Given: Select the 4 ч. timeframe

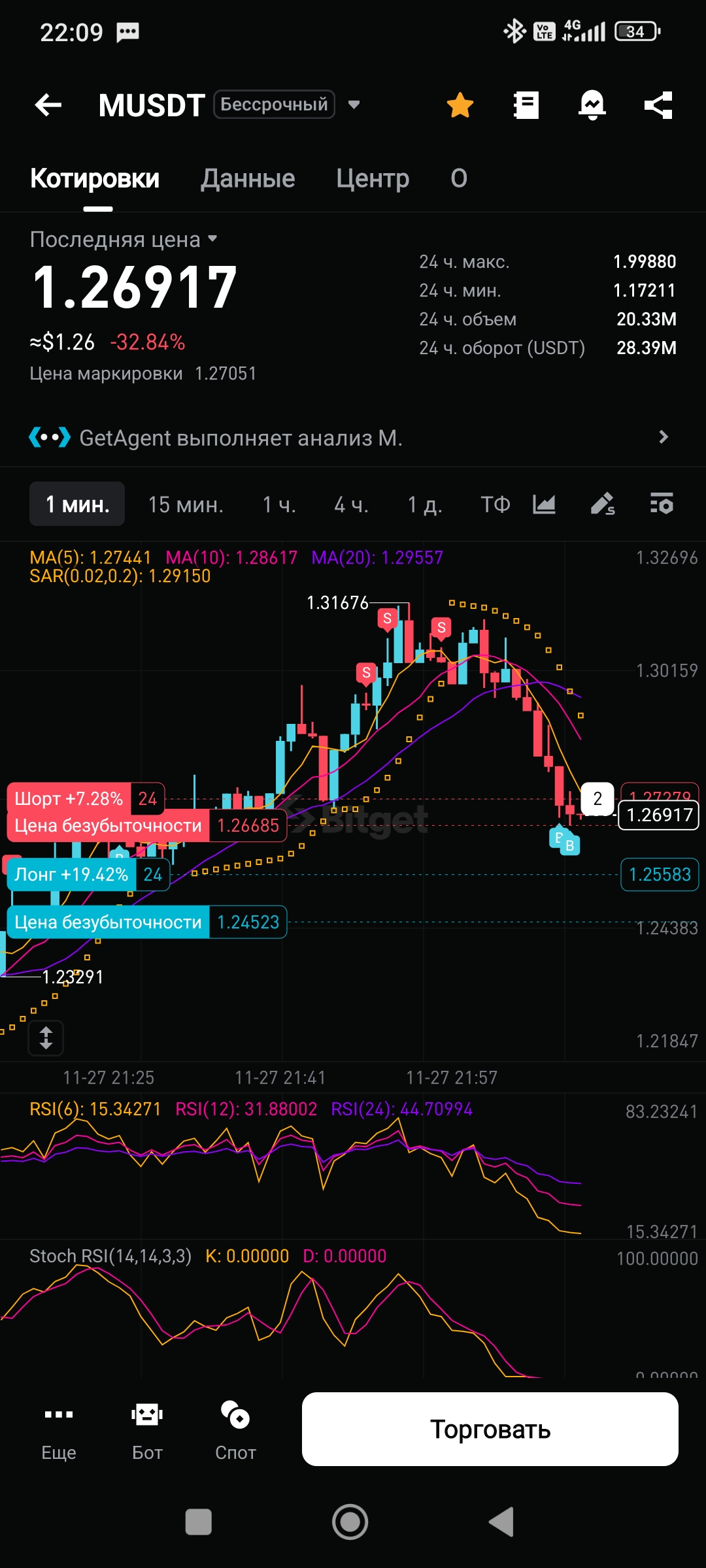Looking at the screenshot, I should (x=352, y=504).
